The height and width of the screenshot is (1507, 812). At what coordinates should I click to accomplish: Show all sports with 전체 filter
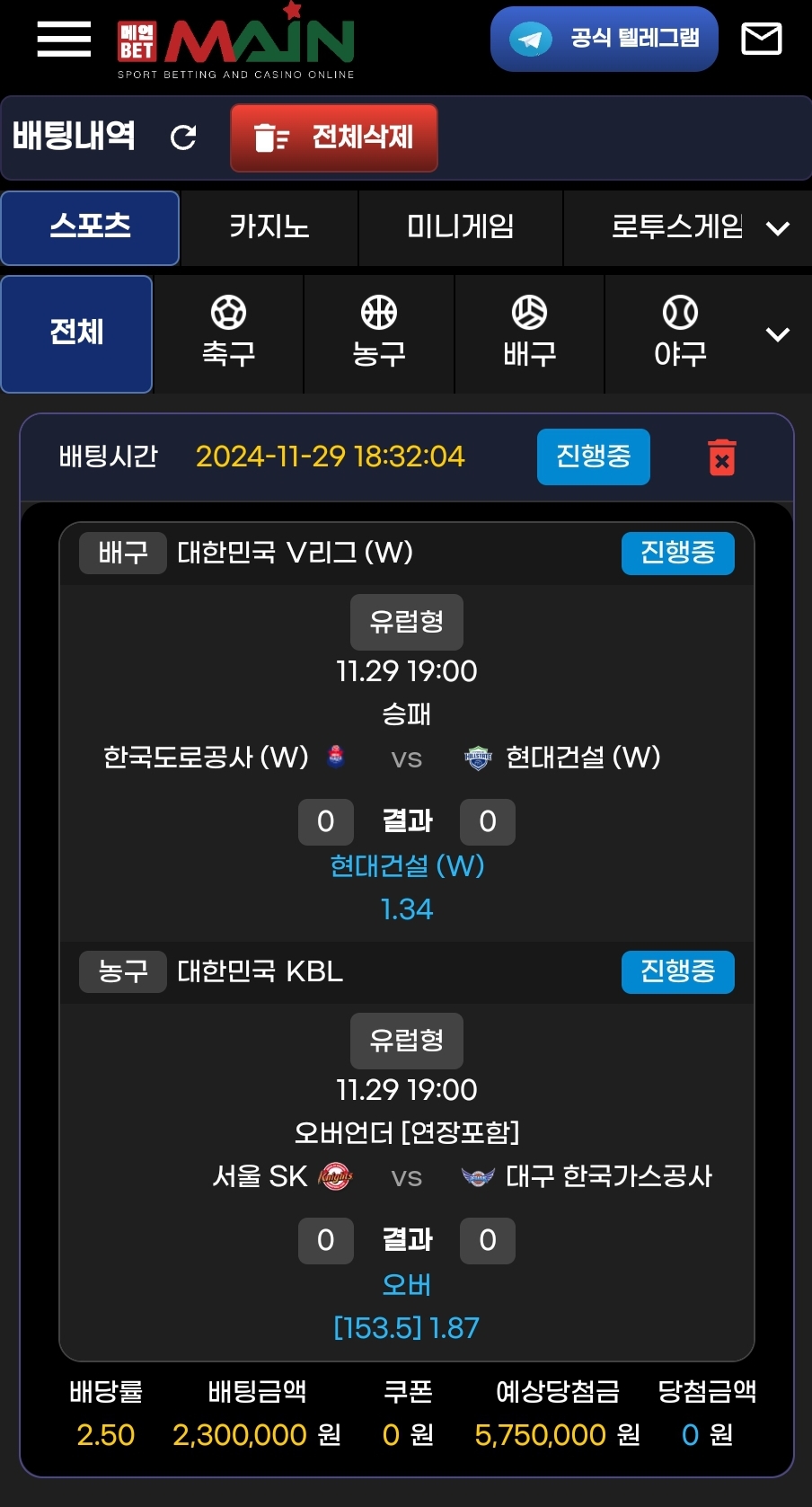77,333
